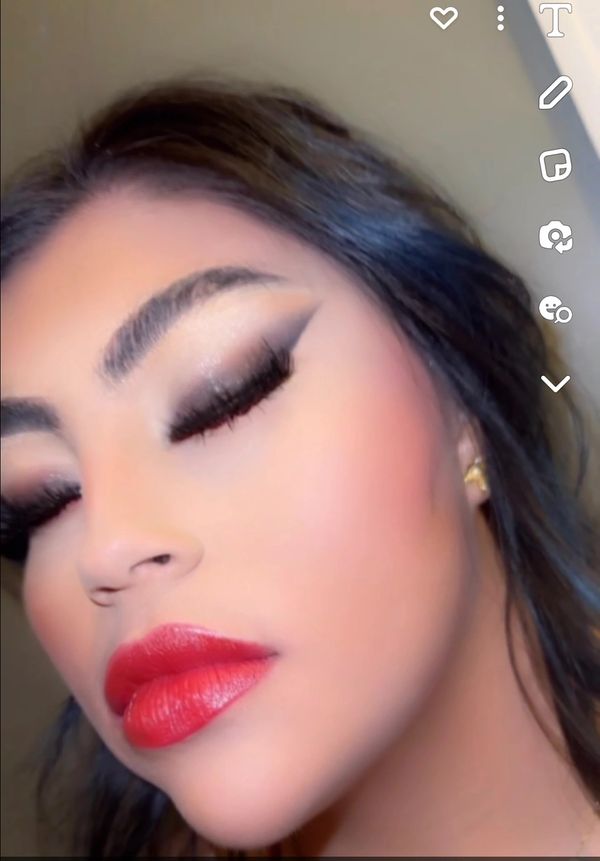The width and height of the screenshot is (600, 861).
Task: Add text with the T tool
Action: pyautogui.click(x=554, y=20)
